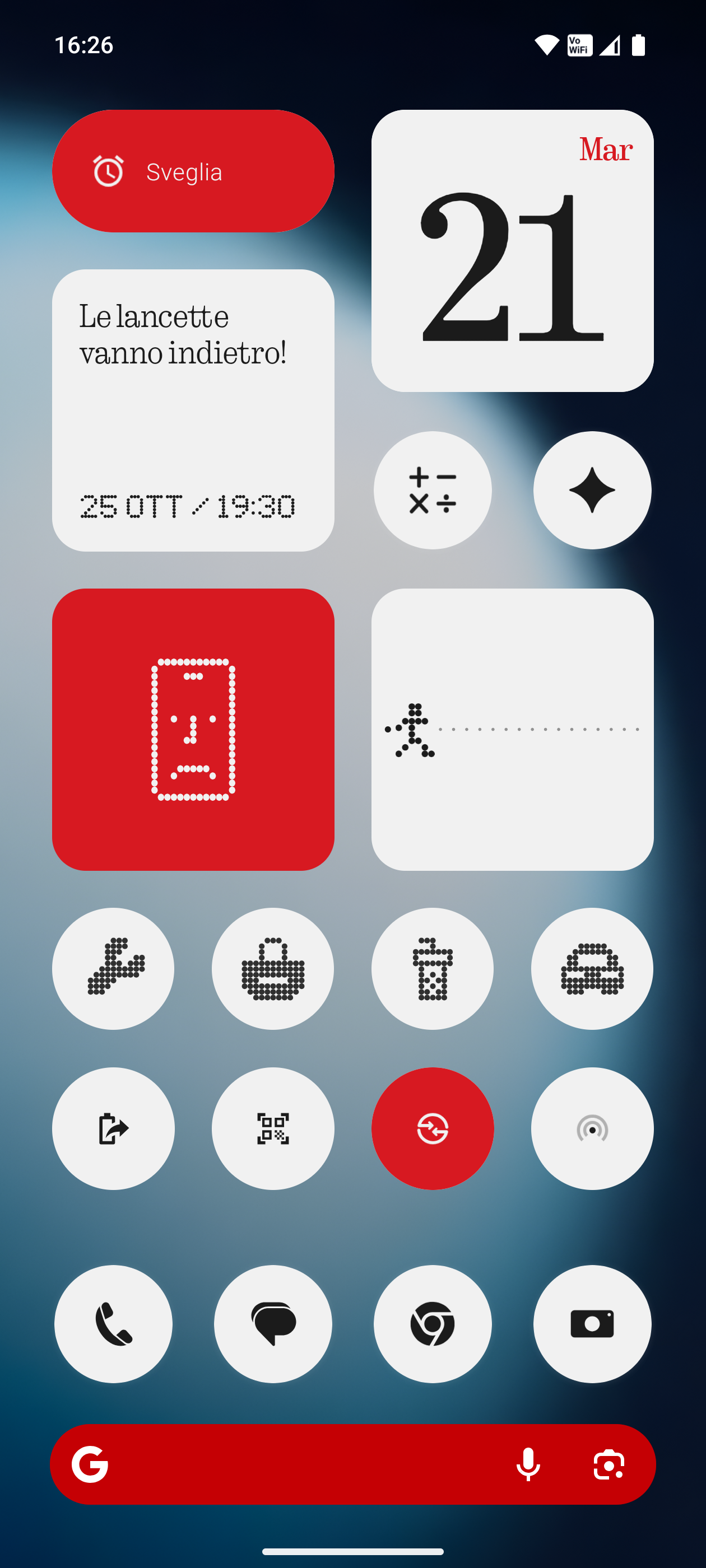Open the calendar widget showing Mar 21

pos(512,251)
